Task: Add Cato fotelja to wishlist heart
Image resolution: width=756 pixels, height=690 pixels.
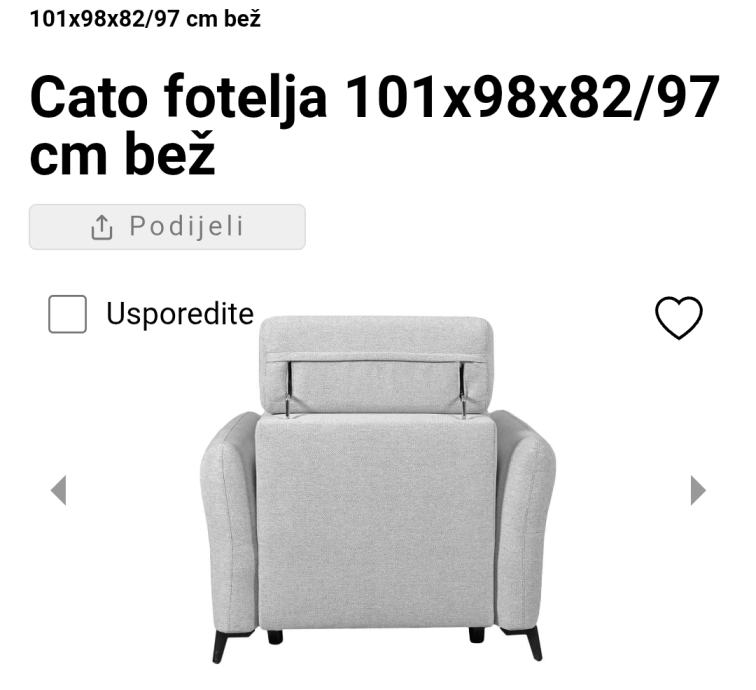Action: 679,318
